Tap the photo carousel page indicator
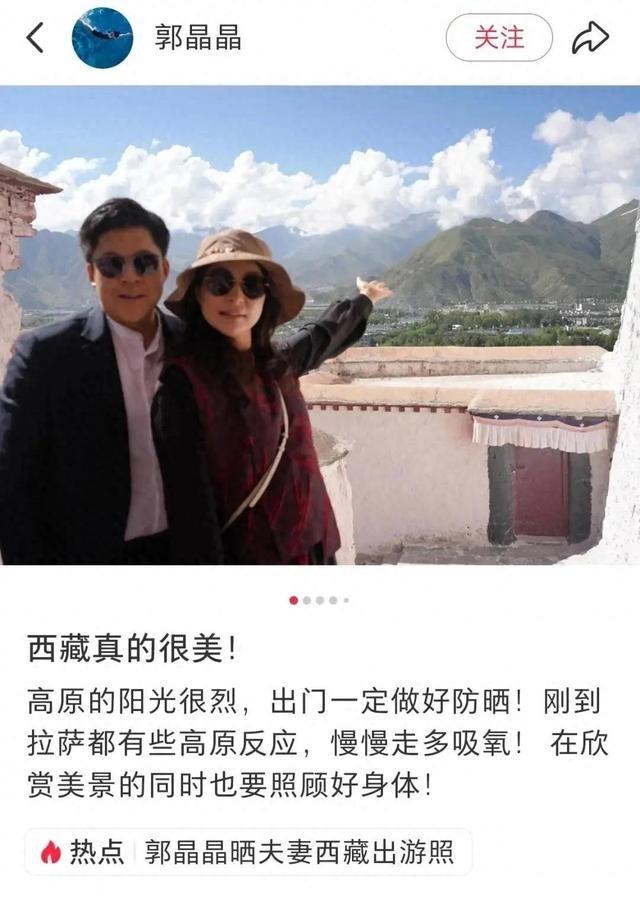Screen dimensions: 640x900 coord(319,600)
